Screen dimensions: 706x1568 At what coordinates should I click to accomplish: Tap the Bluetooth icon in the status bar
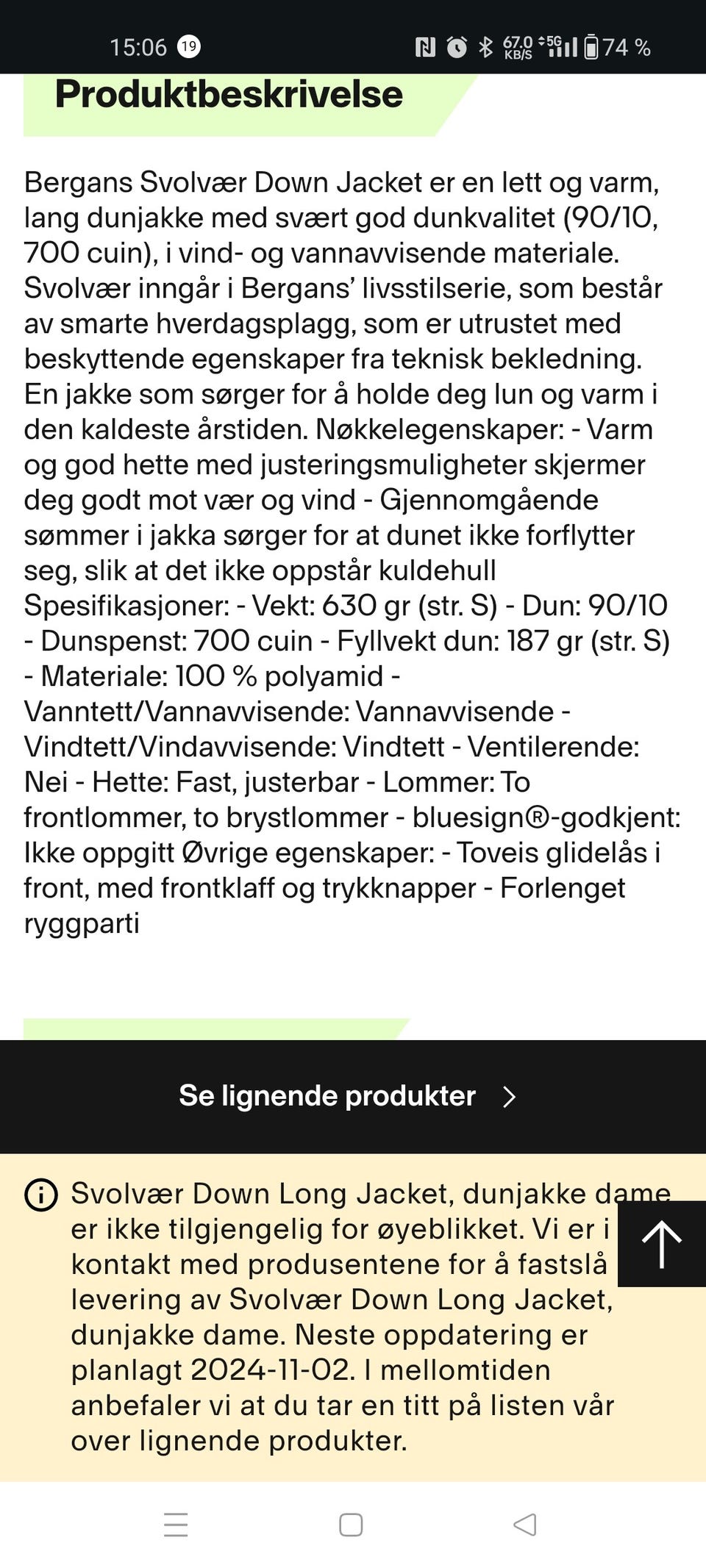pos(485,47)
